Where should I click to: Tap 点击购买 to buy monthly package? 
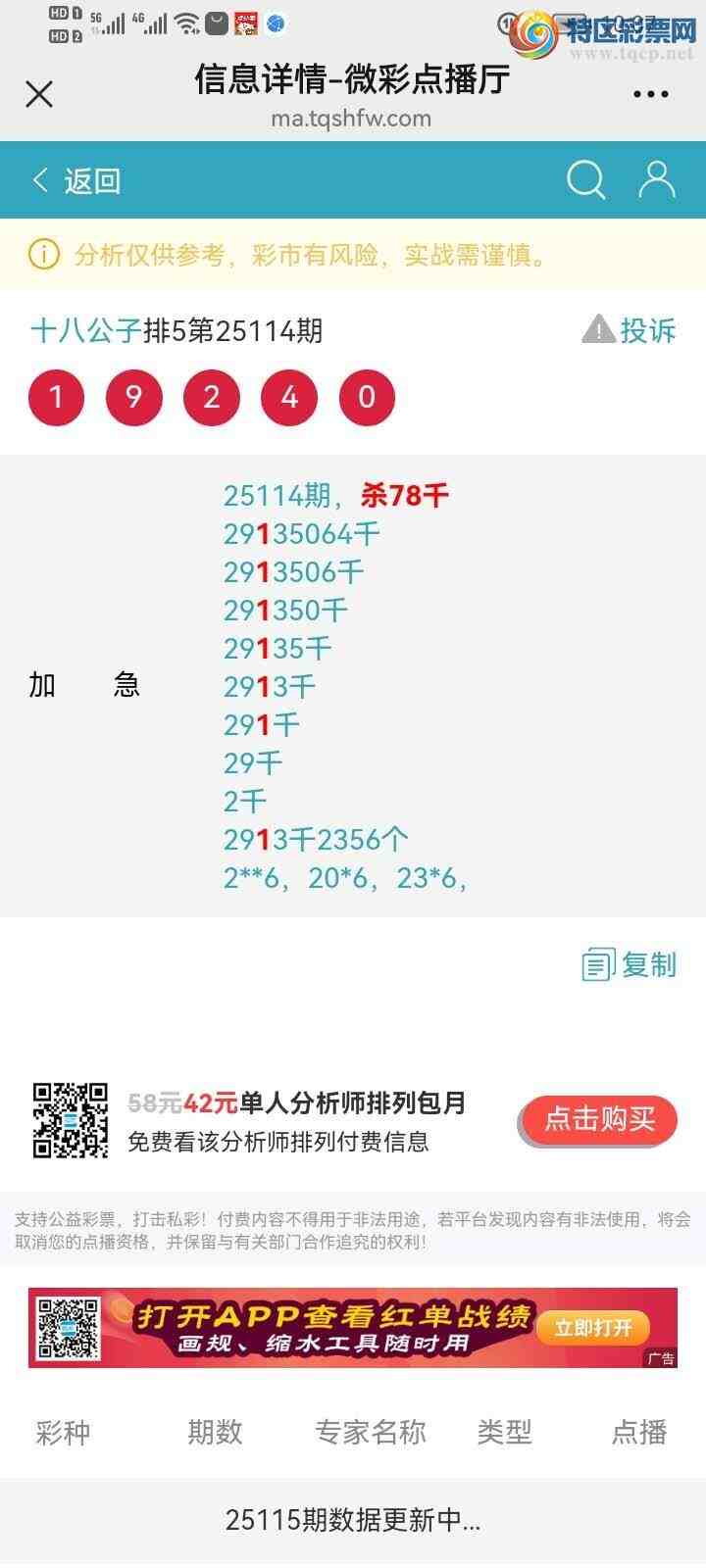[x=598, y=1119]
